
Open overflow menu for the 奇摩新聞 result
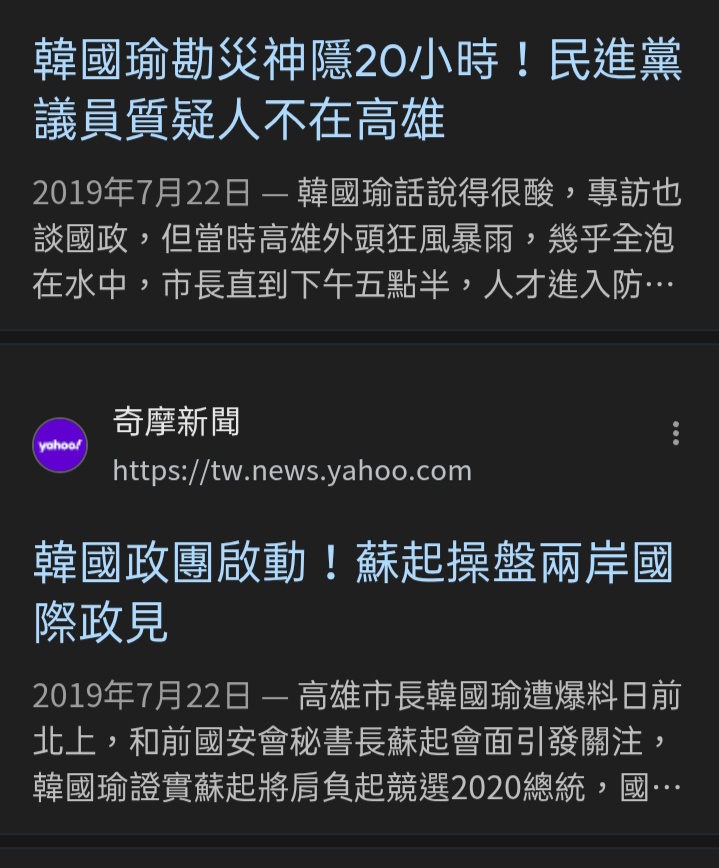676,433
